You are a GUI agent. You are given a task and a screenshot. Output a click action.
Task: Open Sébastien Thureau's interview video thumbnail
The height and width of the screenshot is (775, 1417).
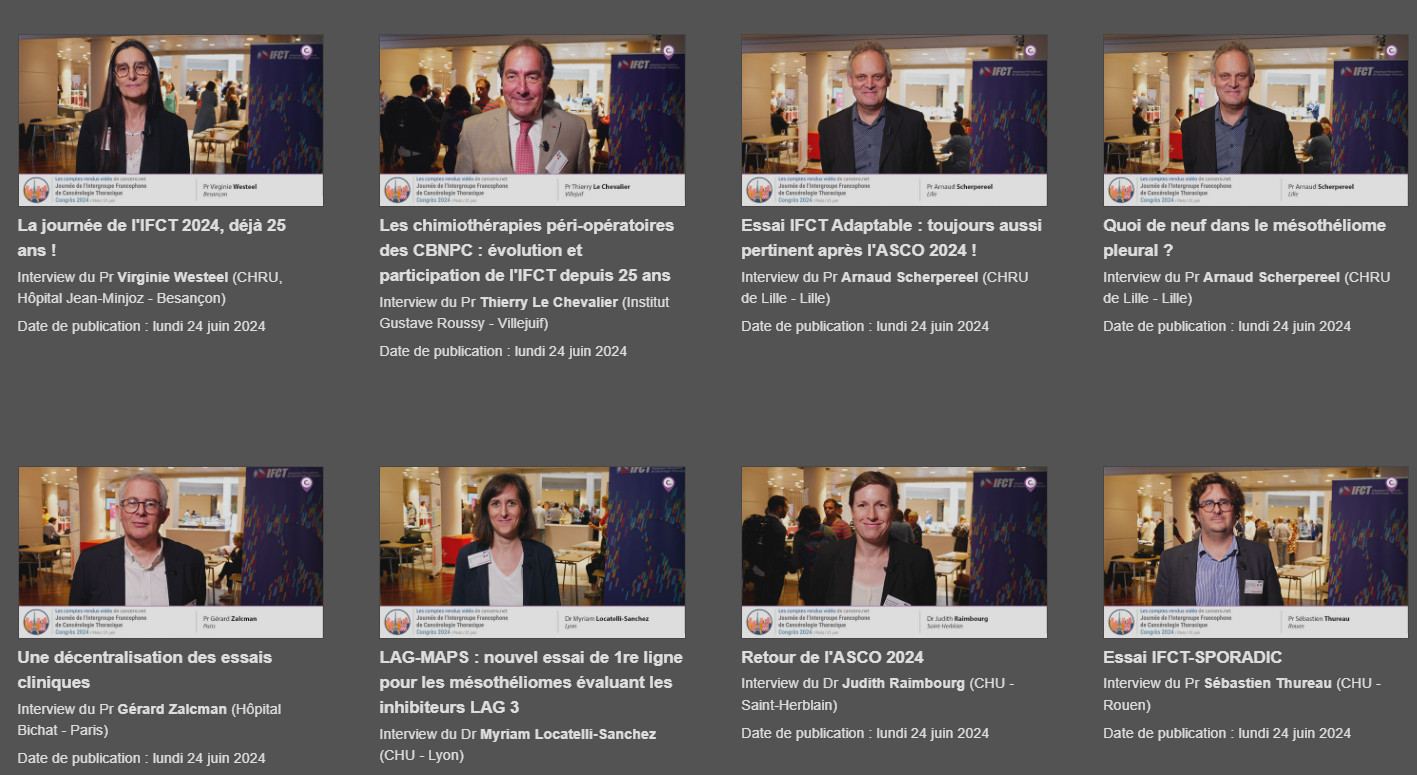(x=1255, y=552)
